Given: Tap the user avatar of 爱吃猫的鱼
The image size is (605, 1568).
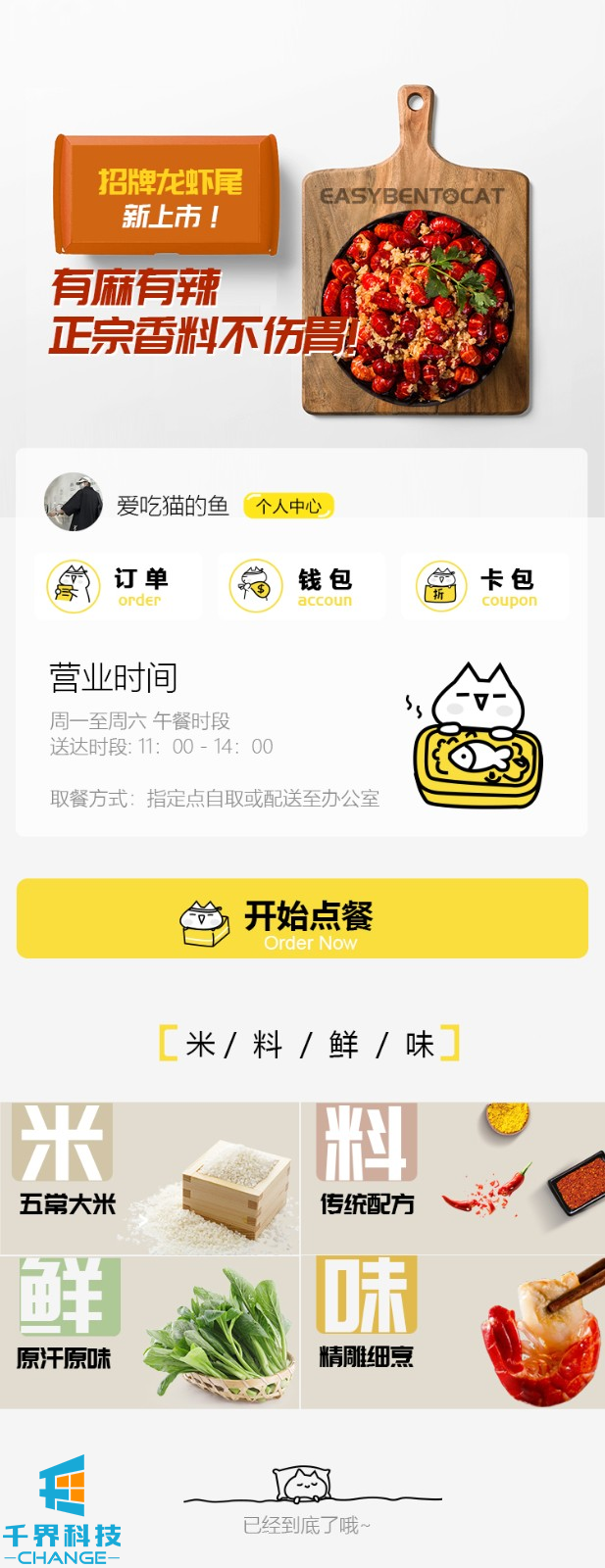Looking at the screenshot, I should (74, 503).
